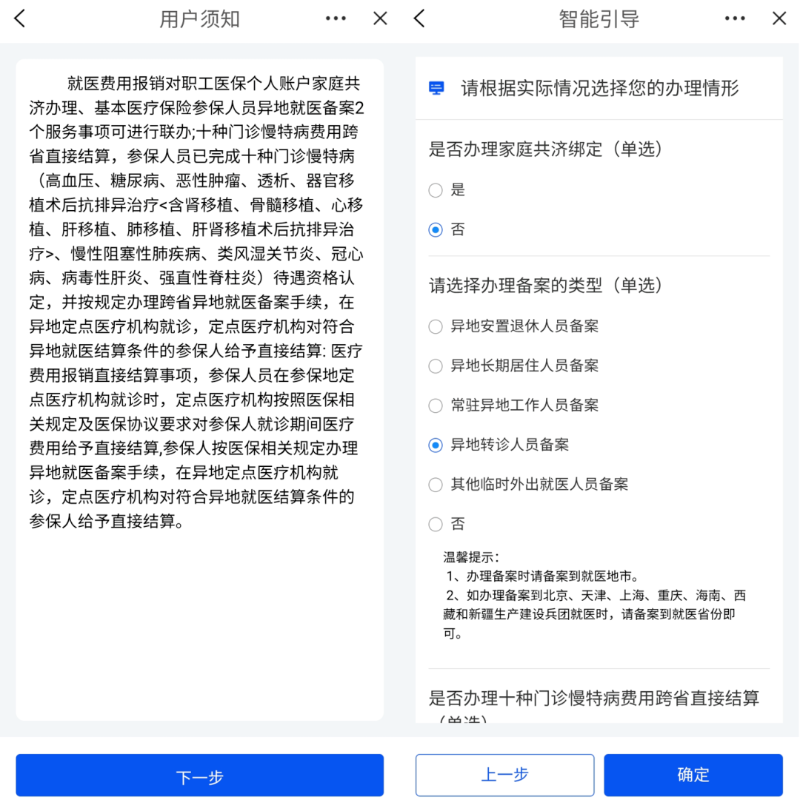Choose 异地安置退休人员备案
800x811 pixels.
coord(435,326)
